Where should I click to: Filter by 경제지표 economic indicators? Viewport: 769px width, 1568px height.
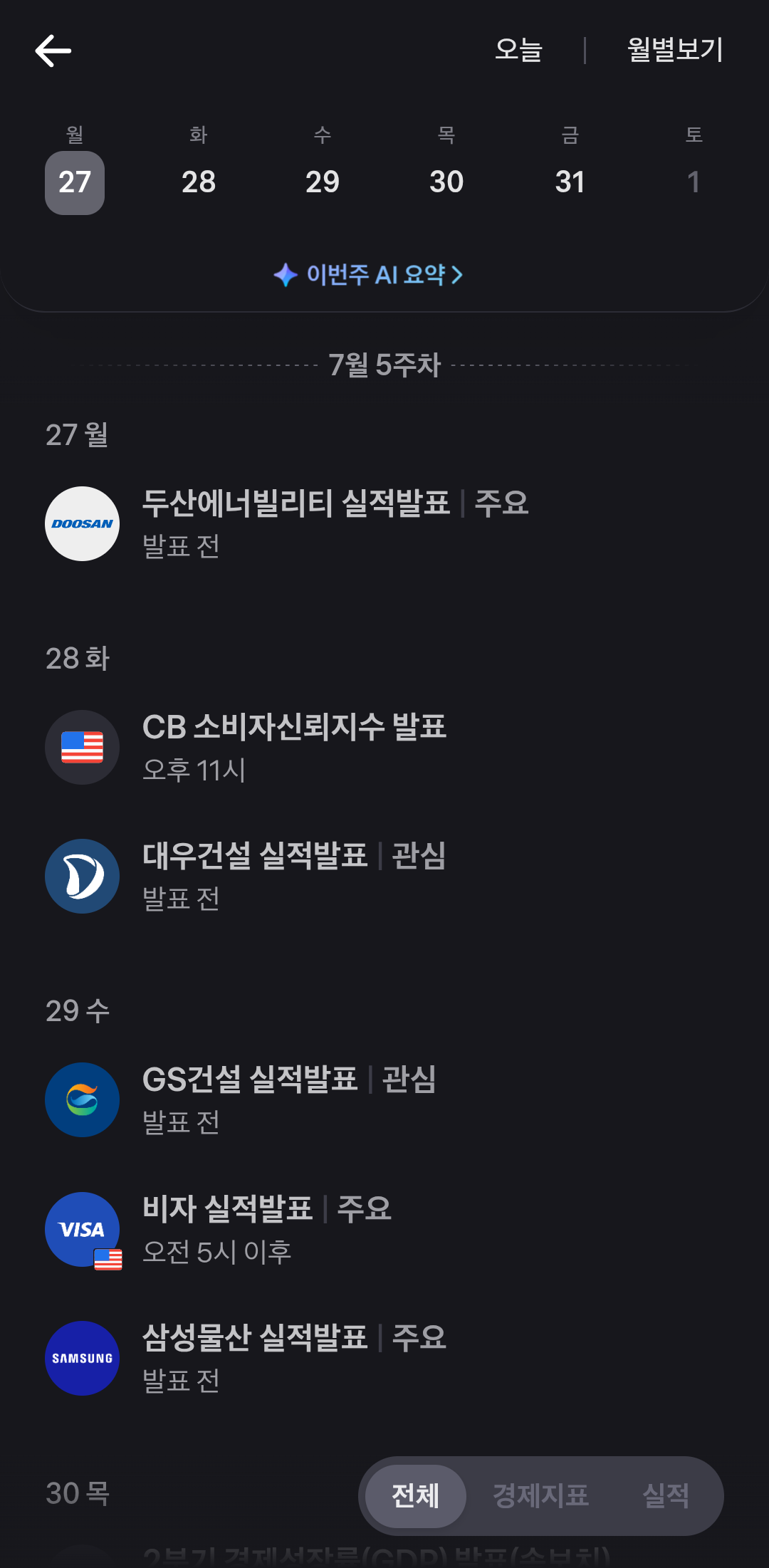click(541, 1496)
